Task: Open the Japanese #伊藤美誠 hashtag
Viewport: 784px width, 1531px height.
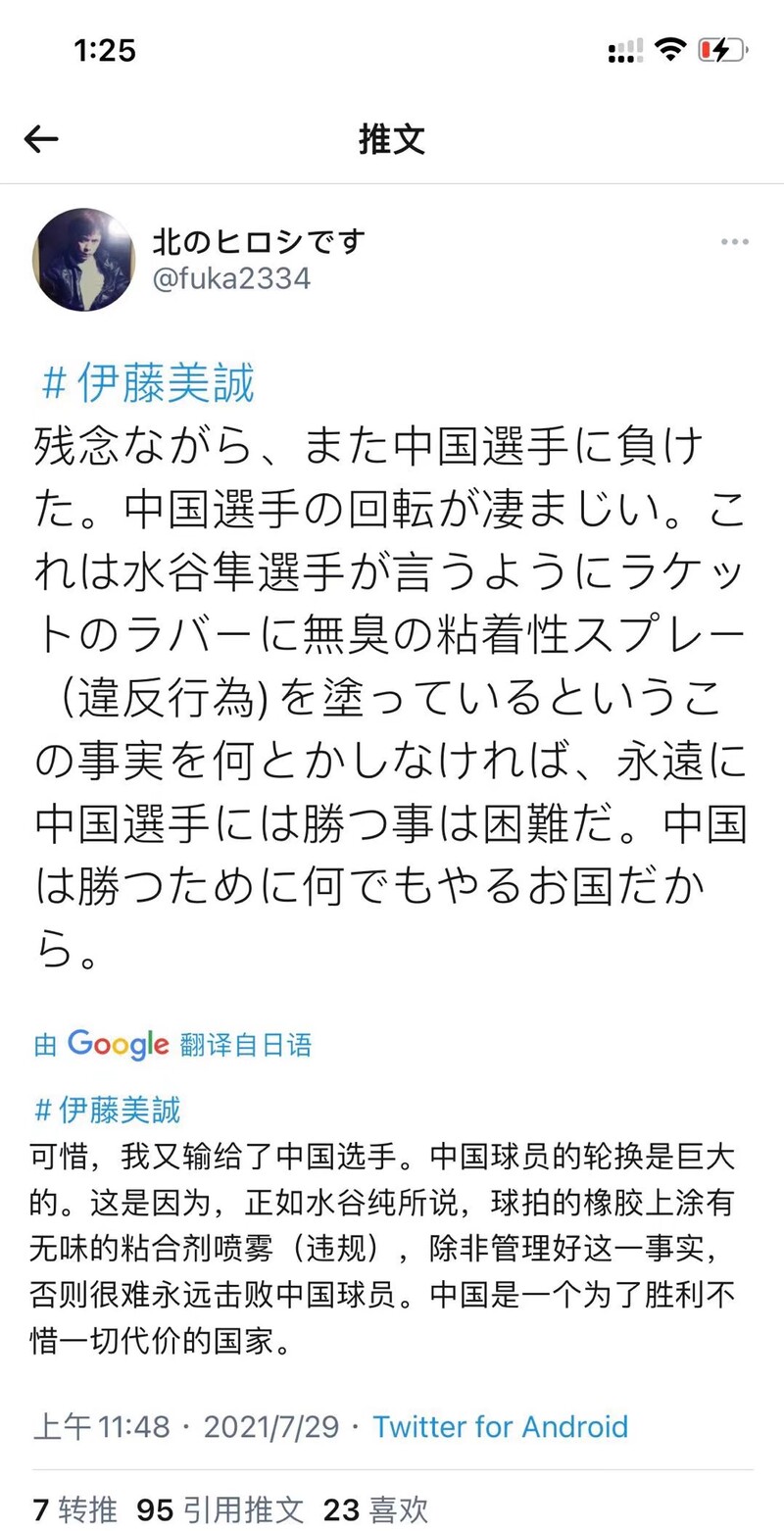Action: [148, 383]
